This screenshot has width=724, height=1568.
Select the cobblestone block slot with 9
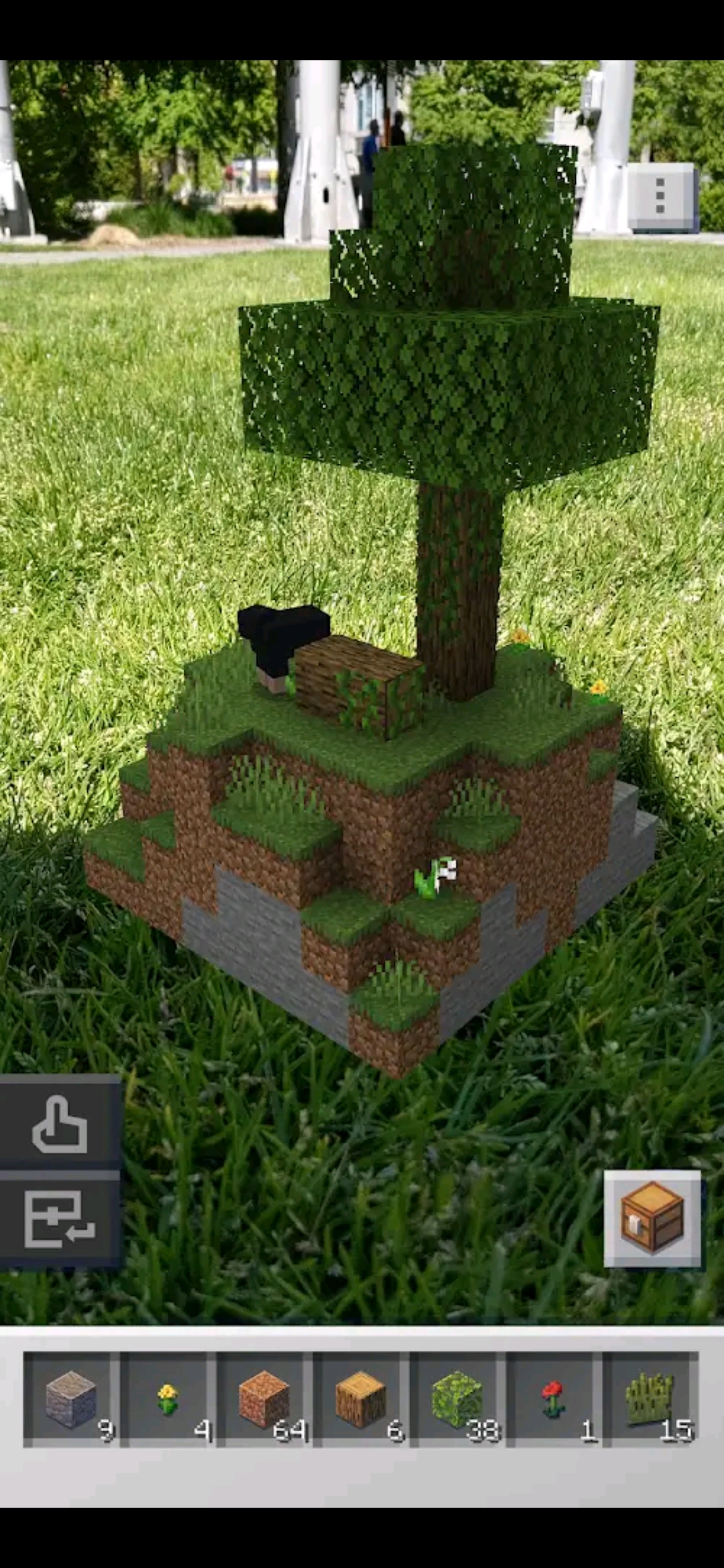[72, 1399]
